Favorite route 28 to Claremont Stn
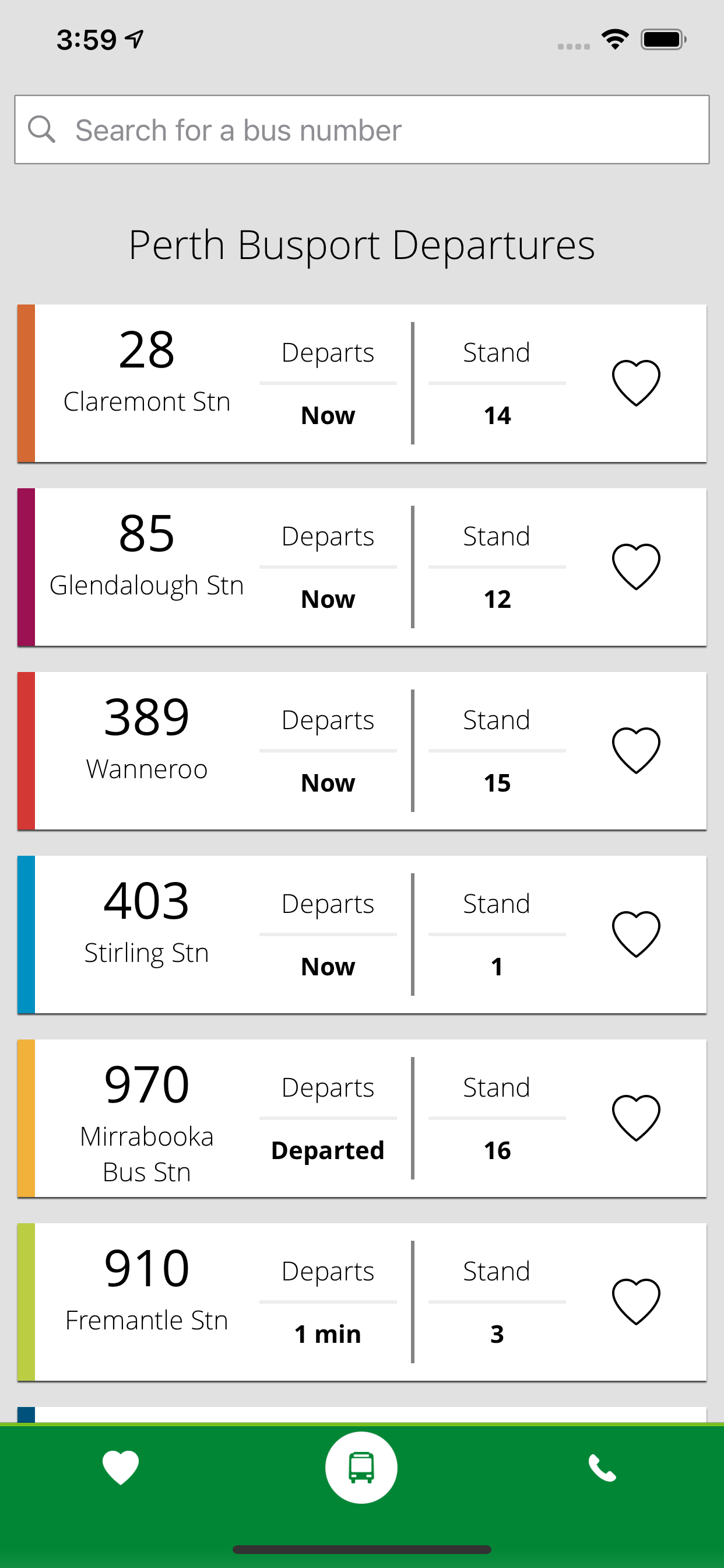Viewport: 724px width, 1568px height. (x=637, y=381)
